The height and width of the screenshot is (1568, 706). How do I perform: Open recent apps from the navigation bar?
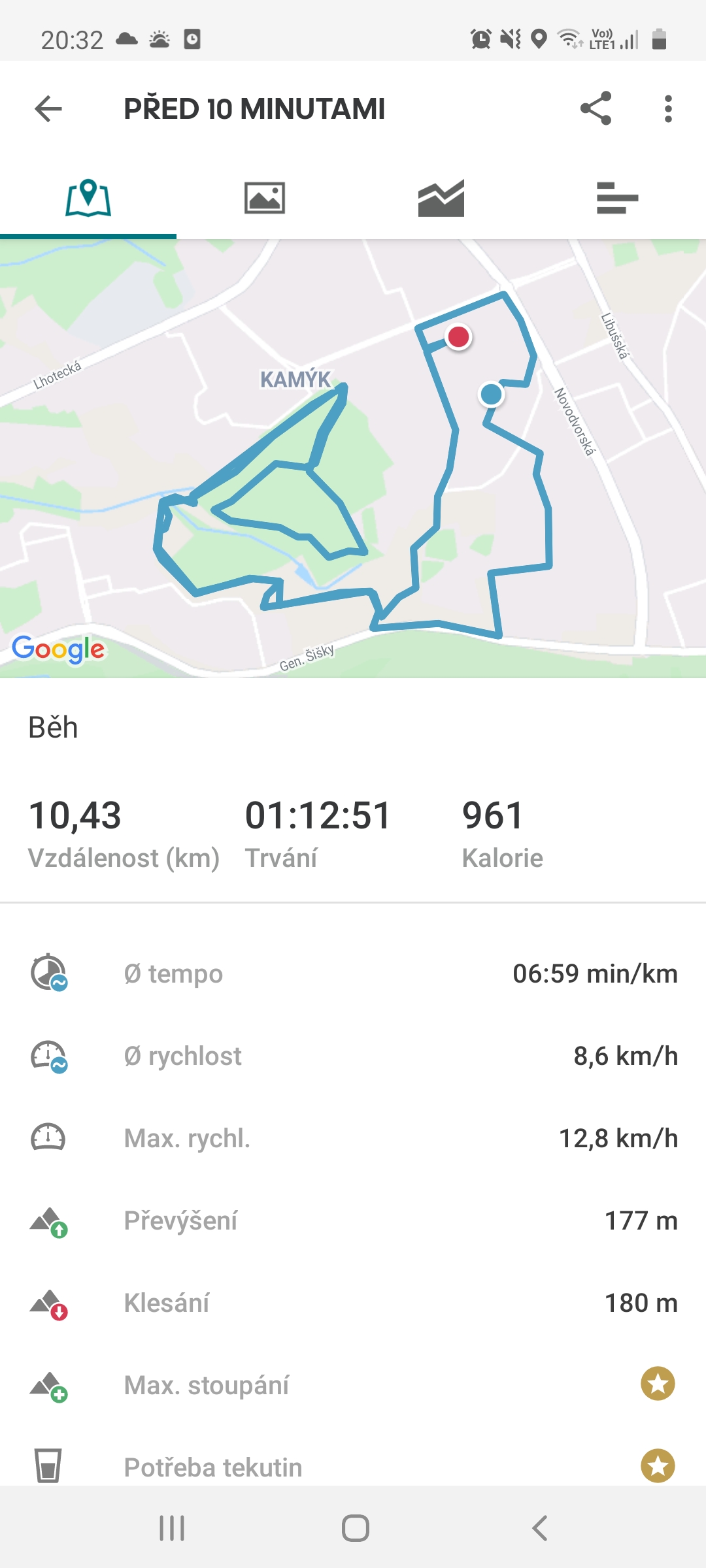172,1528
